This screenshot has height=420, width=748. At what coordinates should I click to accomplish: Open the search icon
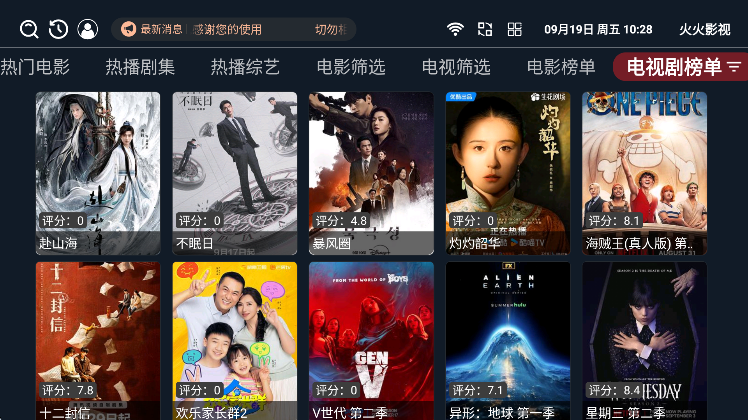(29, 30)
